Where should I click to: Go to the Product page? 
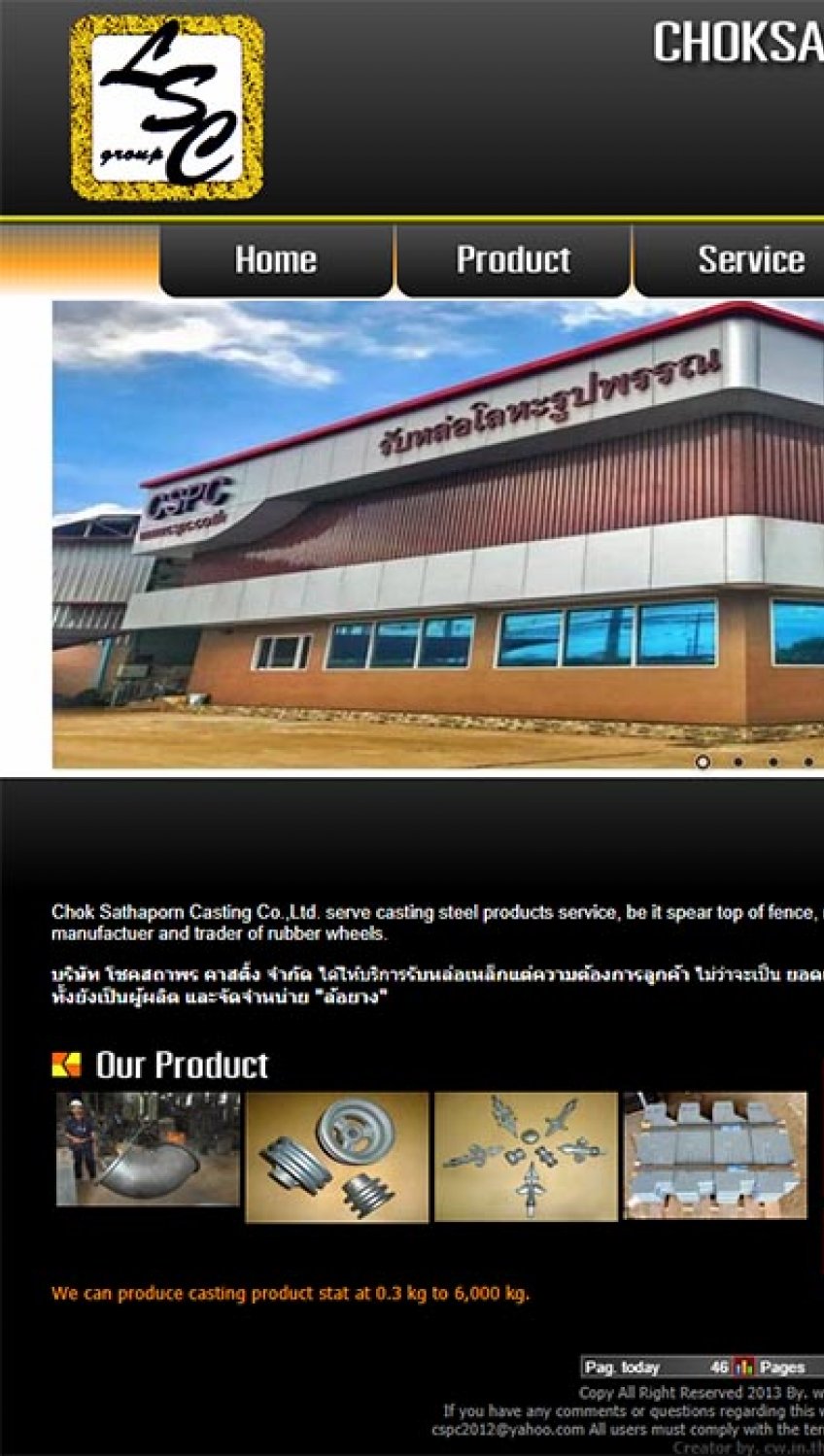tap(513, 259)
